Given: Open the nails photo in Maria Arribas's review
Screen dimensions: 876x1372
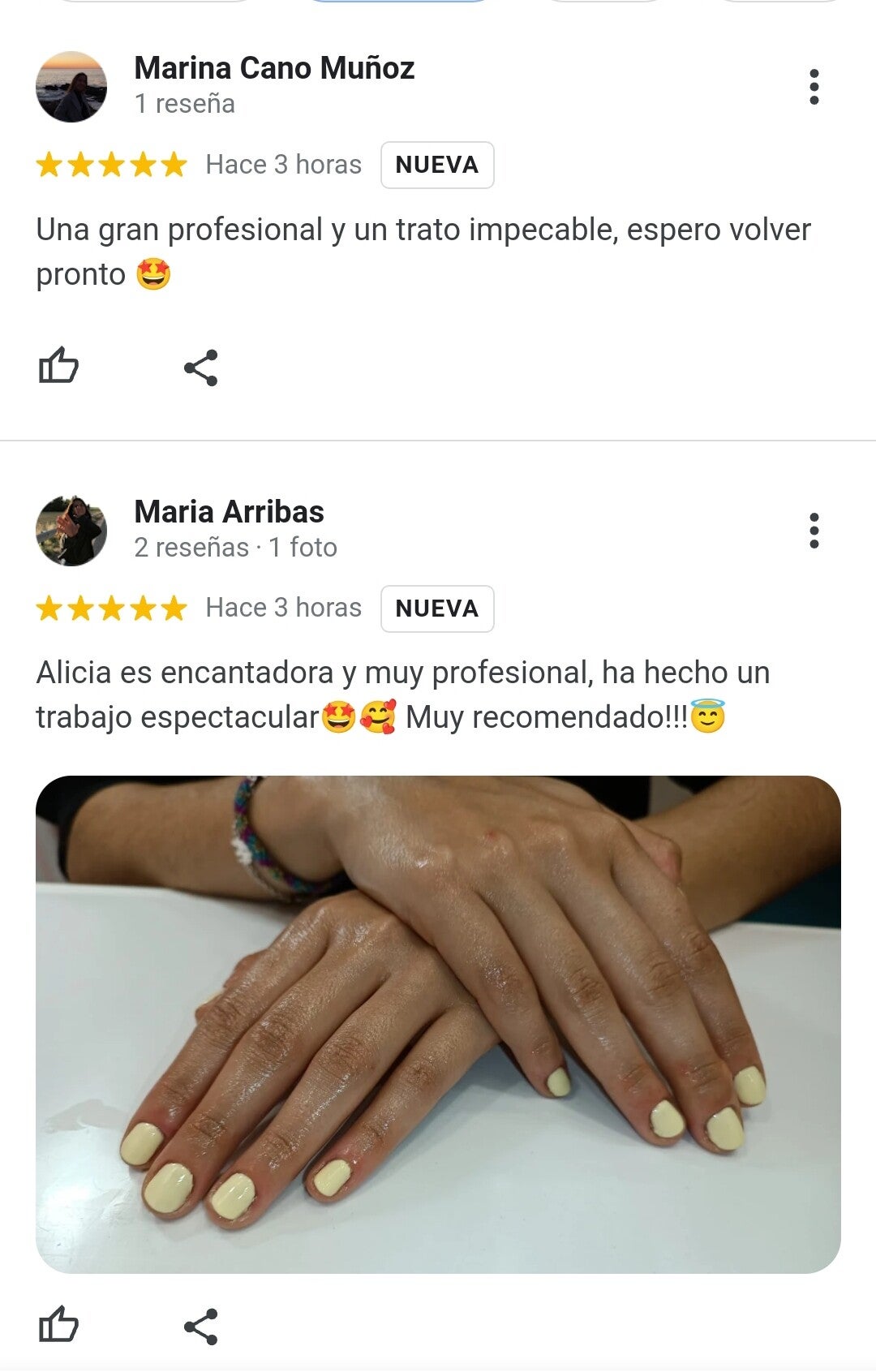Looking at the screenshot, I should (438, 1024).
